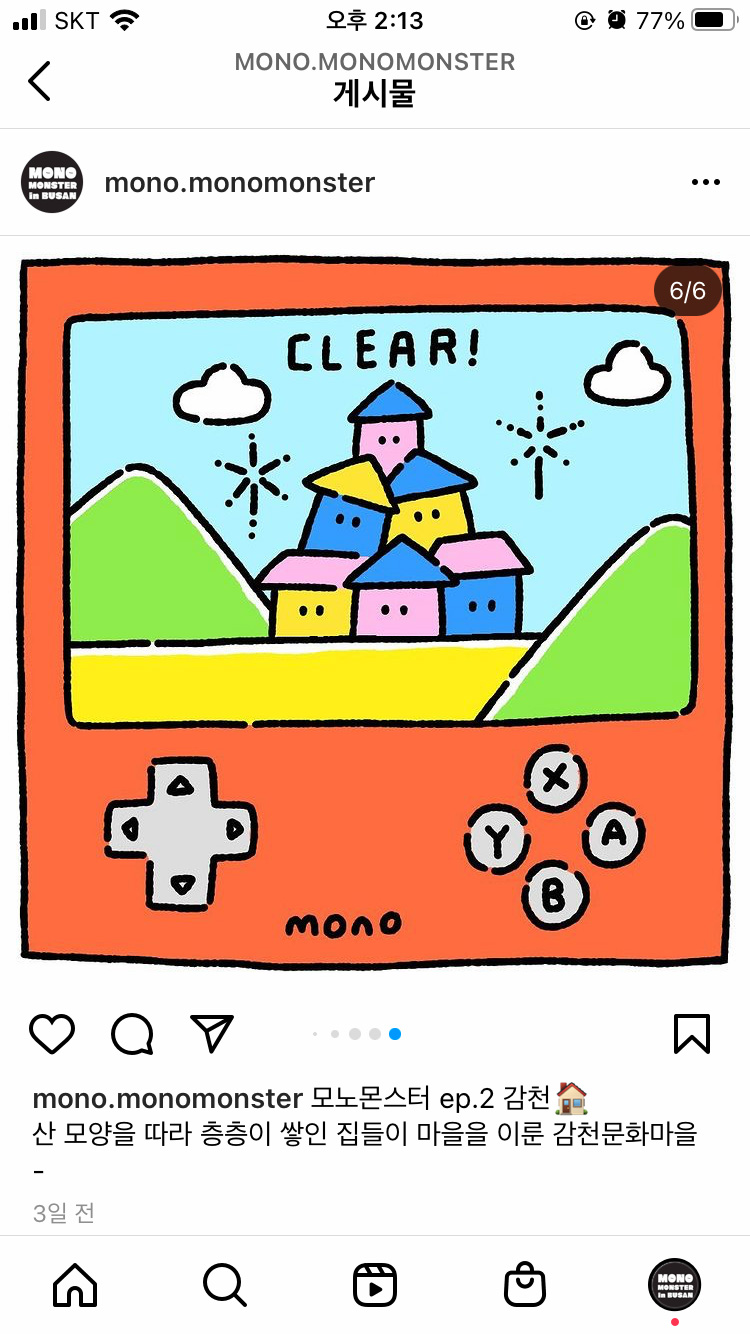Save this post with the bookmark icon
The height and width of the screenshot is (1334, 750).
(x=691, y=1034)
